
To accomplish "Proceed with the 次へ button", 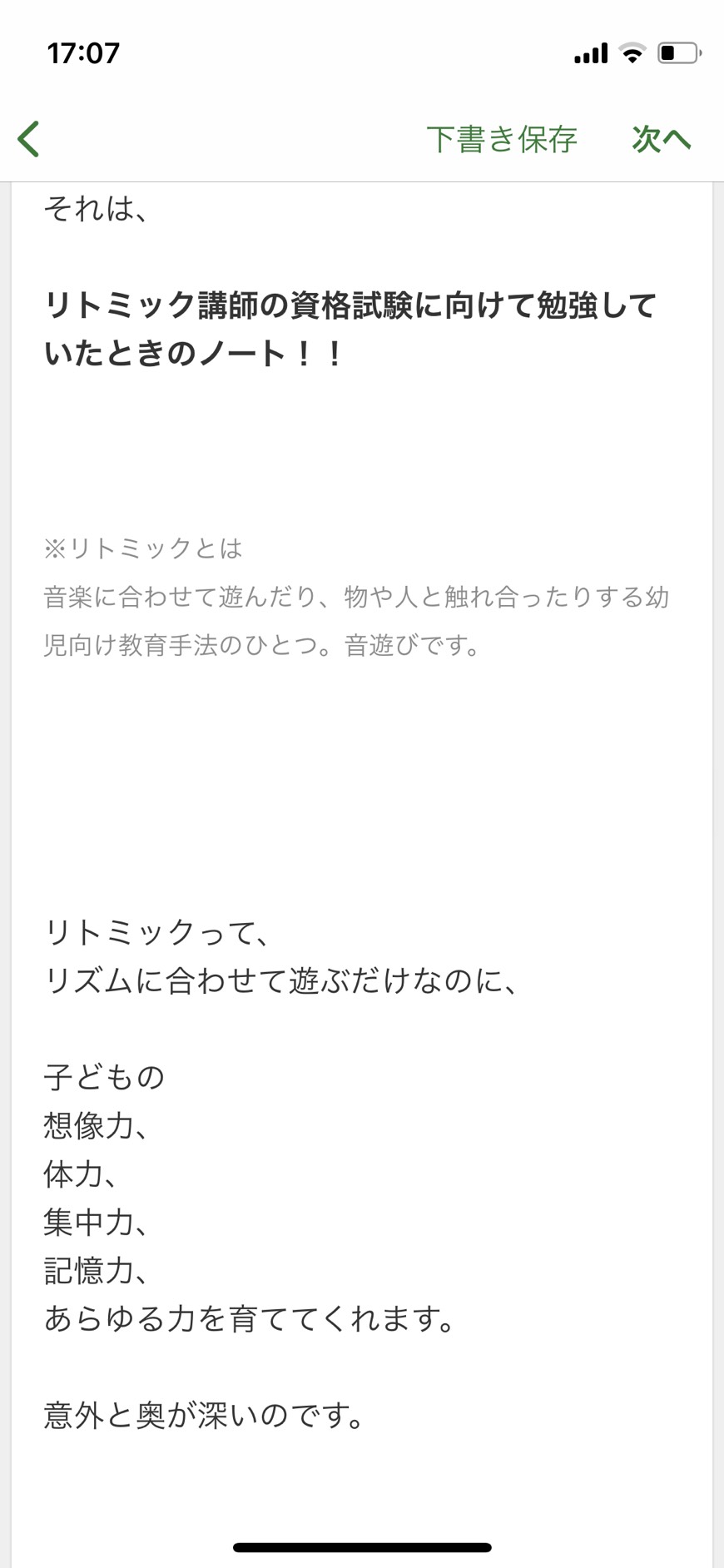I will 662,139.
